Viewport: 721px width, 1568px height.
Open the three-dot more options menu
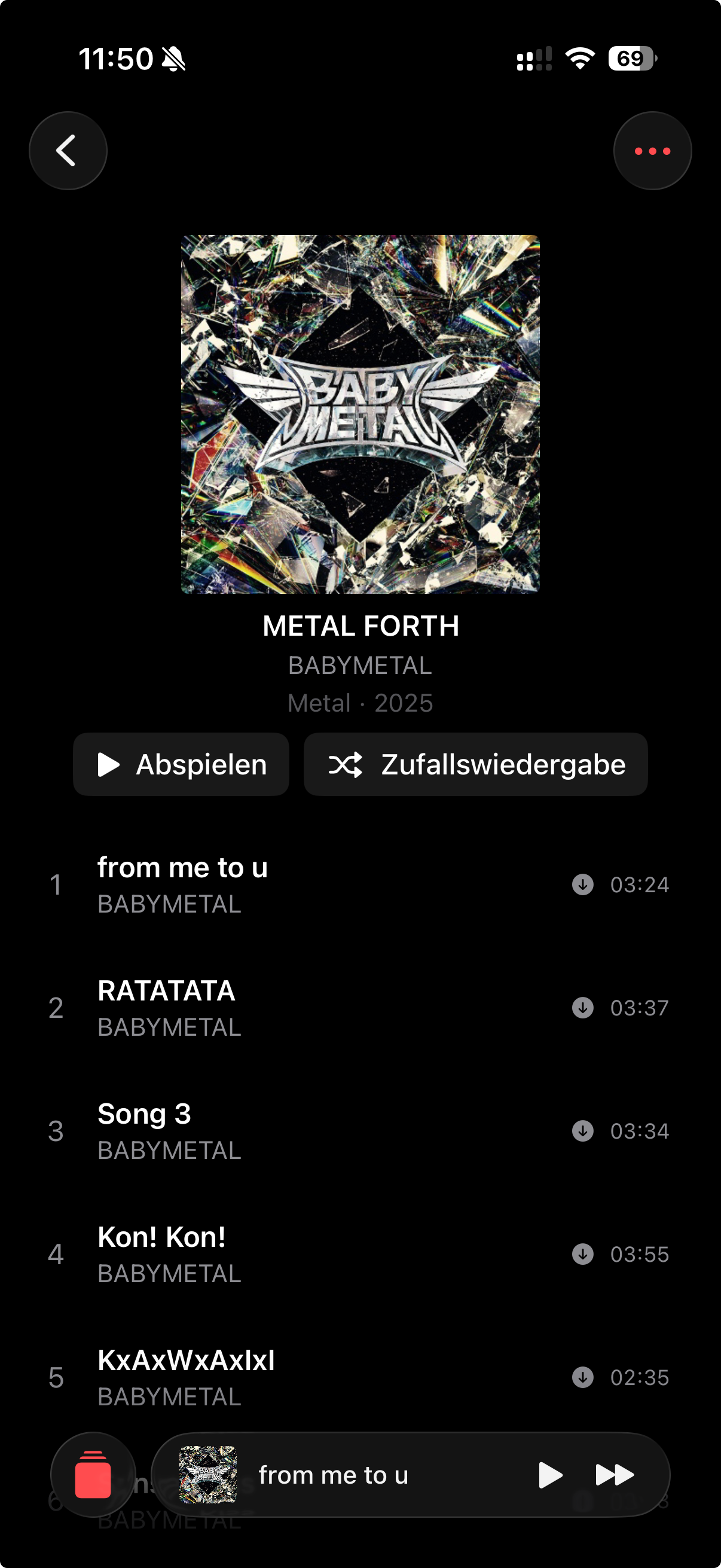coord(652,151)
